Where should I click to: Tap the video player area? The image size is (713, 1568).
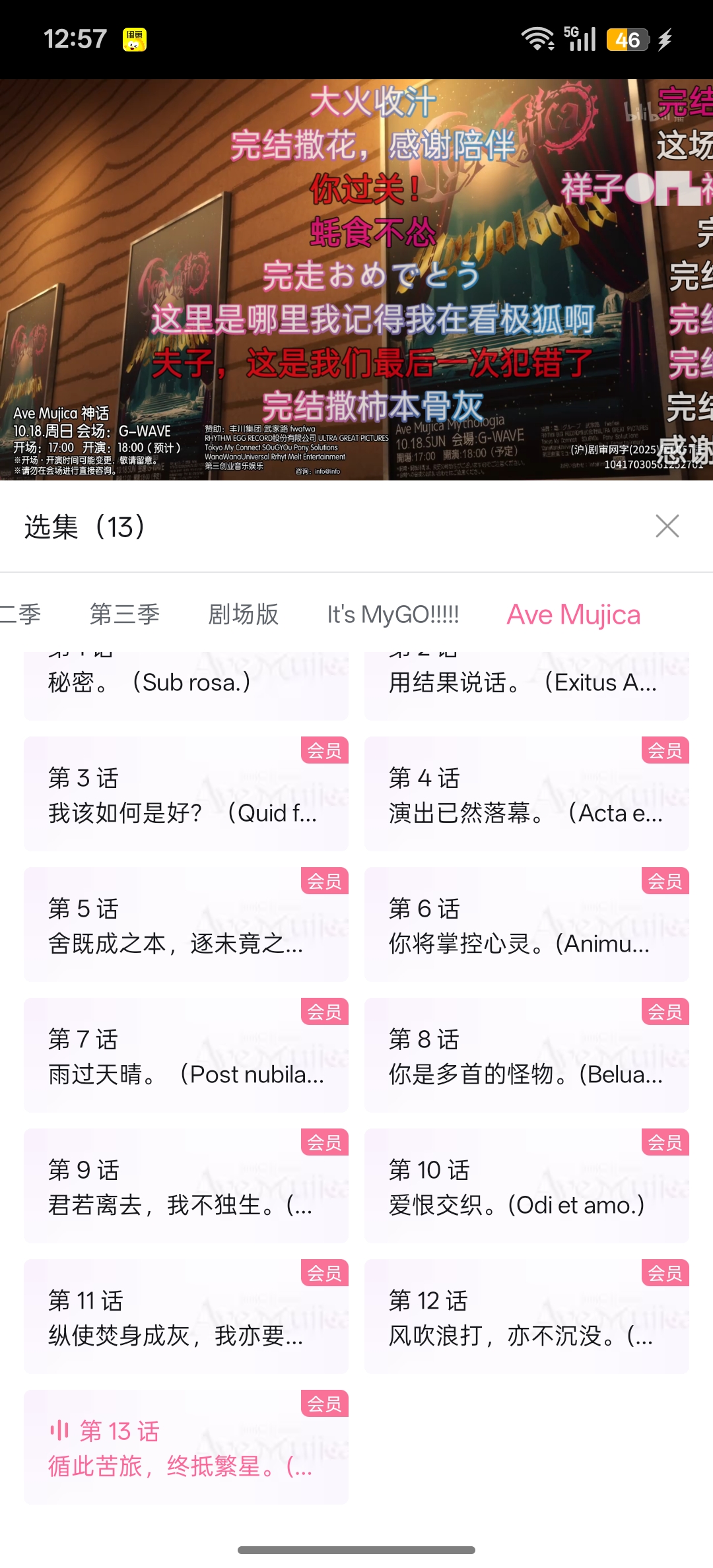coord(356,280)
